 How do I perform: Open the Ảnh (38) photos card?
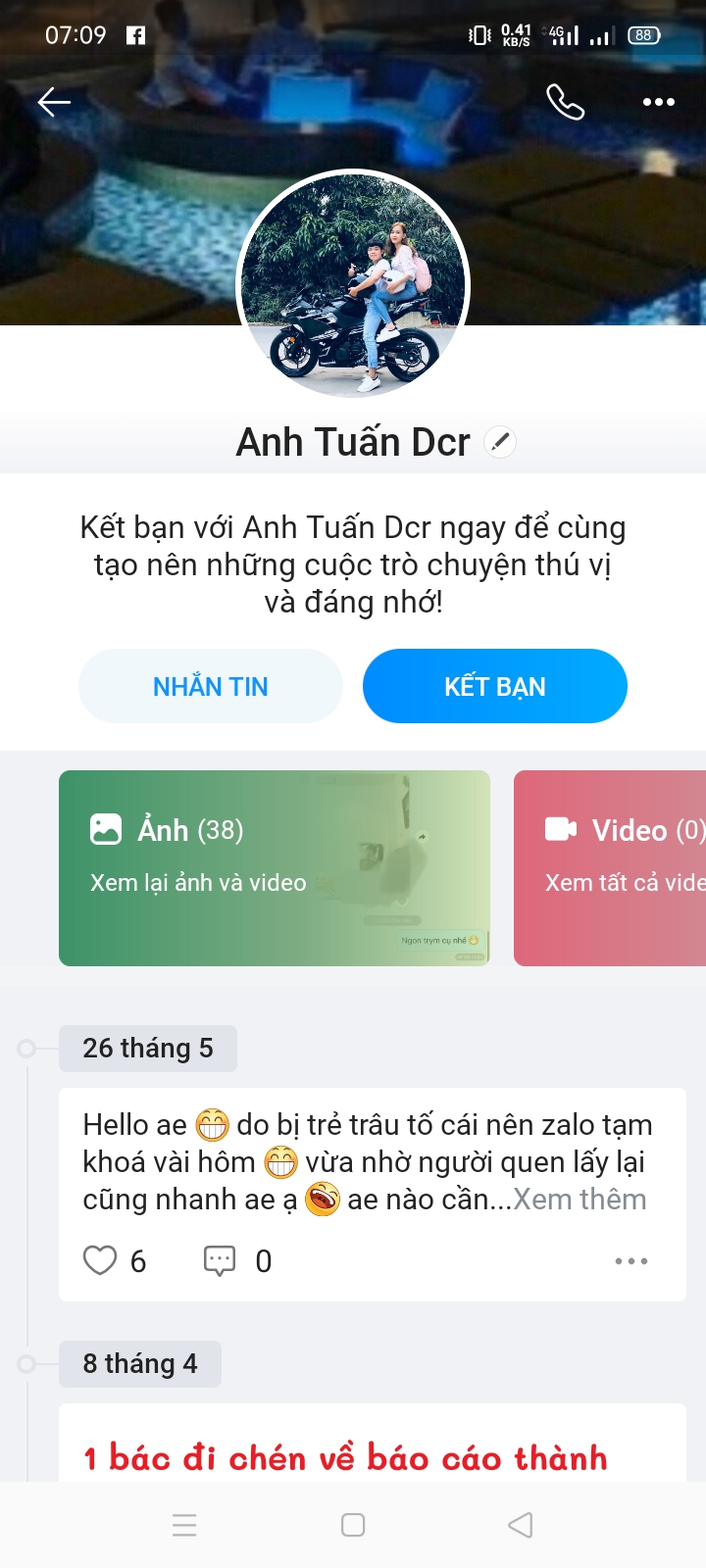275,867
